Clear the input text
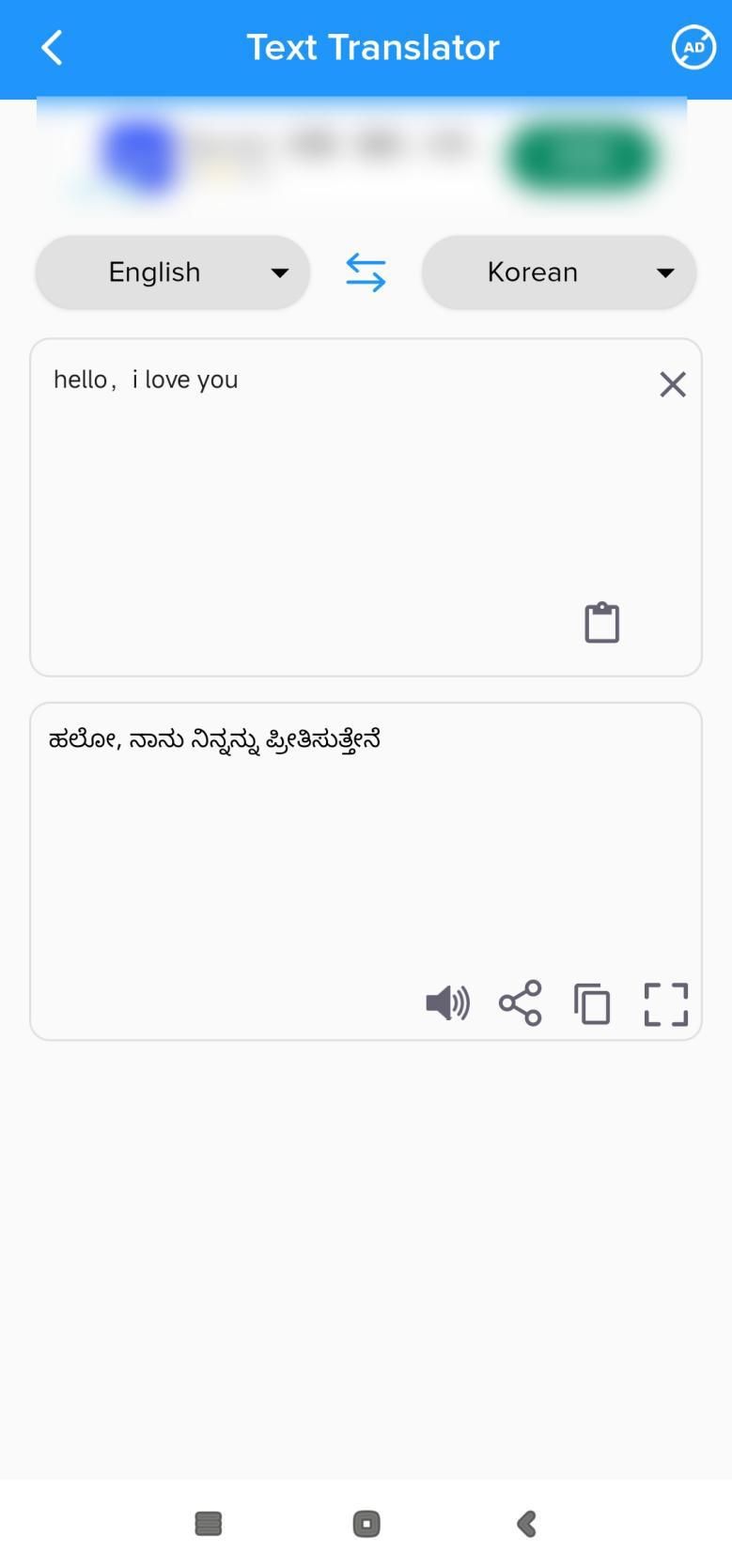 [x=672, y=384]
